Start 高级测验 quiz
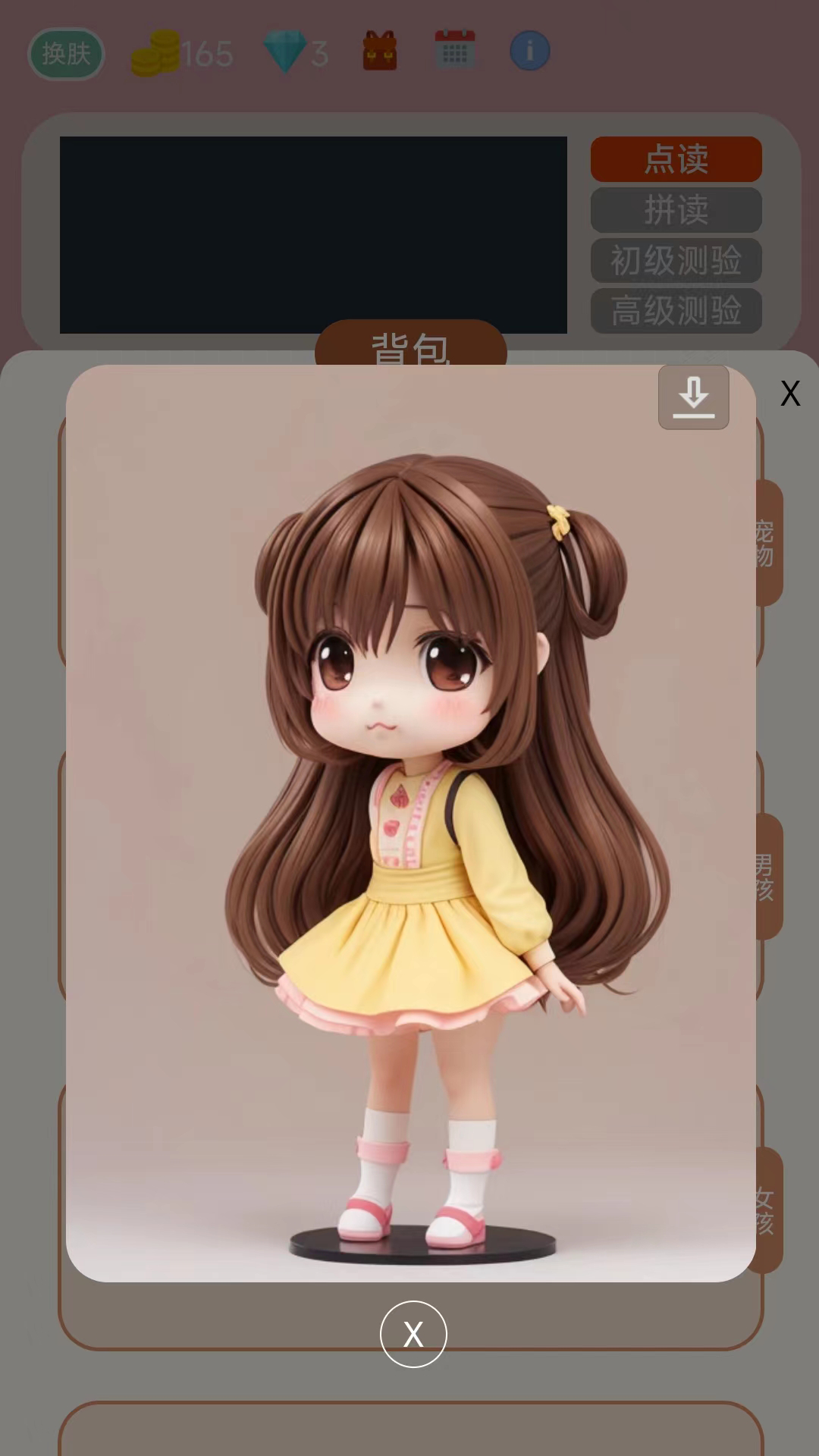 (x=676, y=310)
